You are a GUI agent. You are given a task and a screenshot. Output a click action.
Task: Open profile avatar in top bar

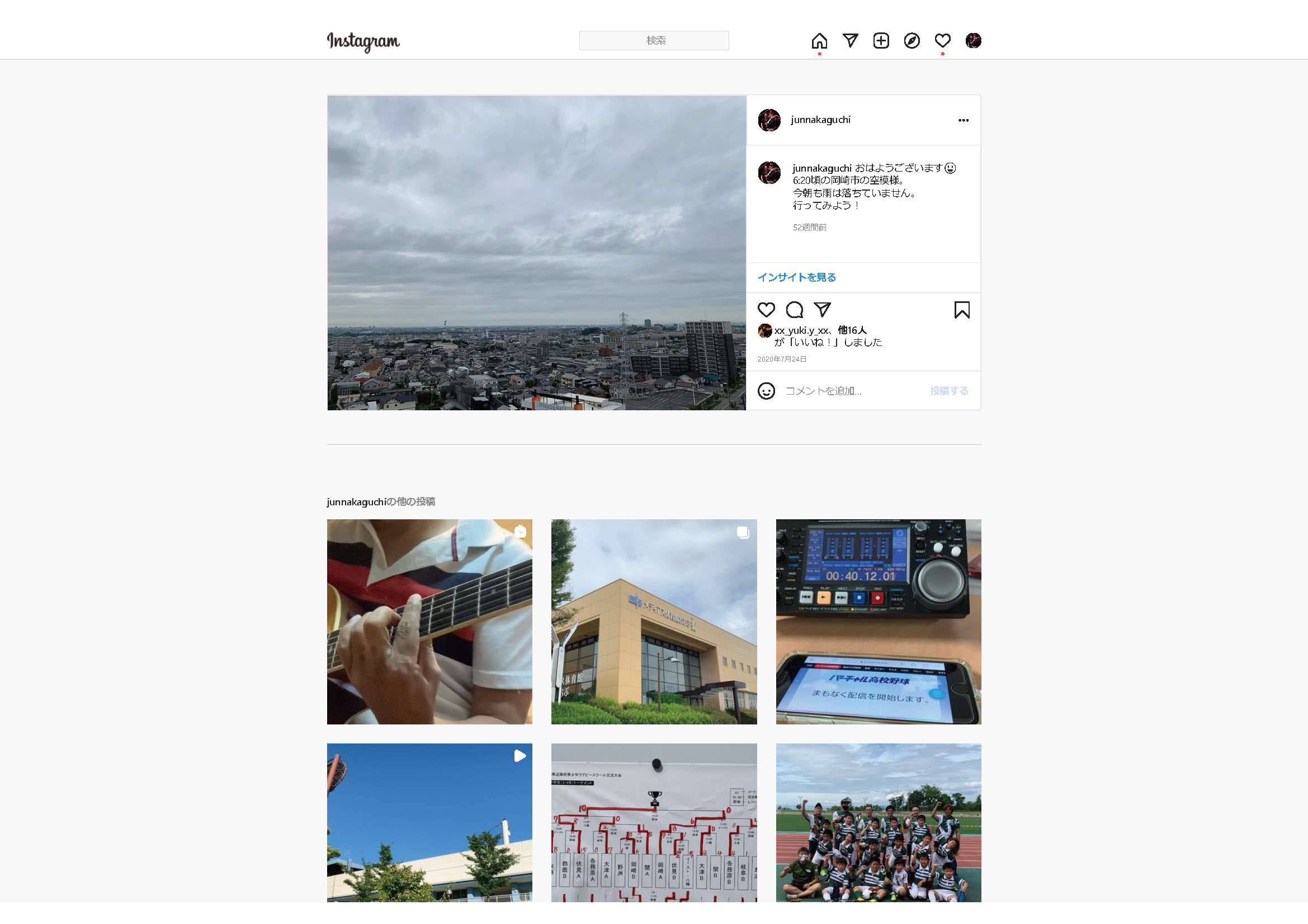[x=973, y=40]
